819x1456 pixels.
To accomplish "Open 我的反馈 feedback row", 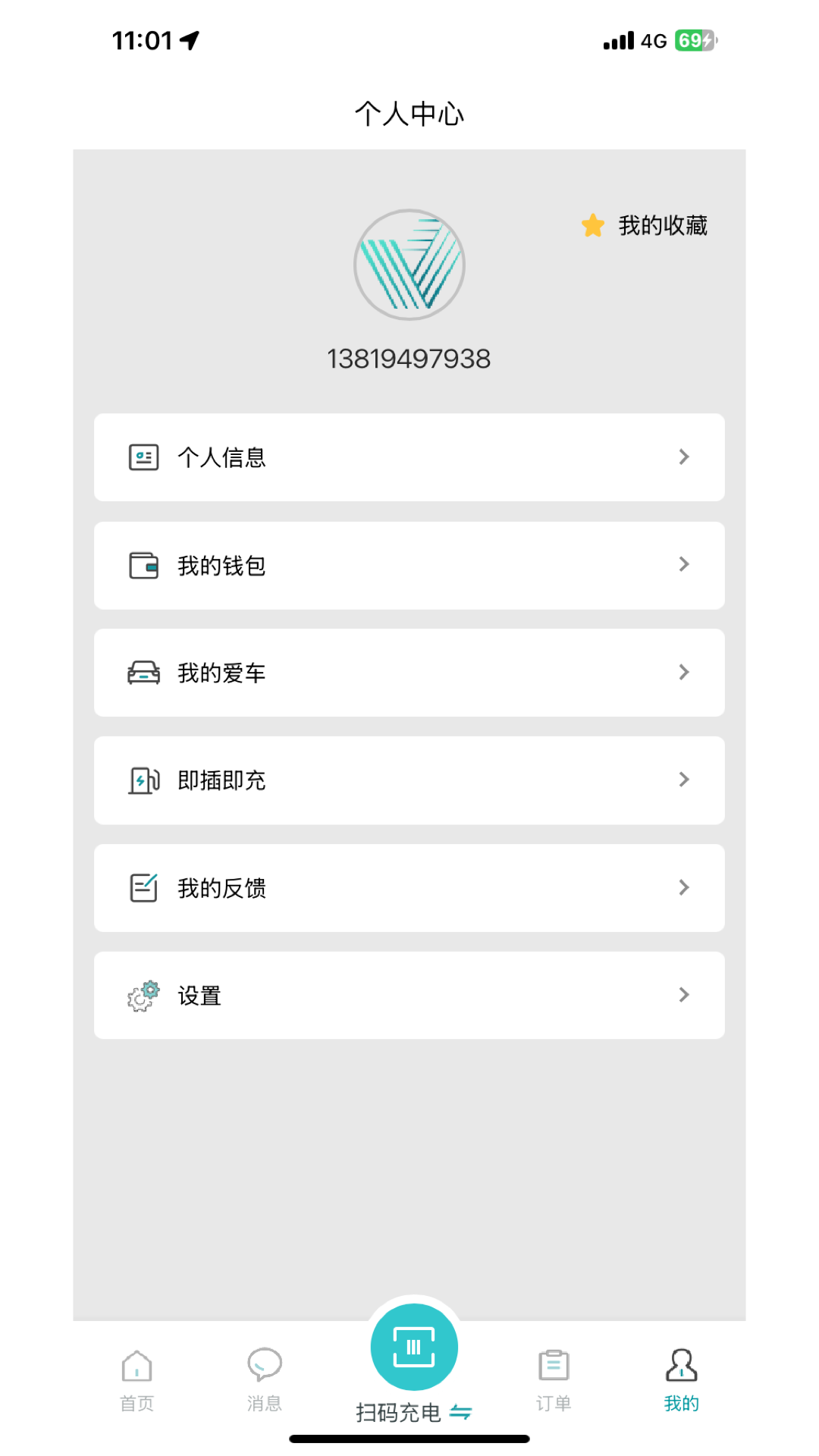I will pos(409,888).
